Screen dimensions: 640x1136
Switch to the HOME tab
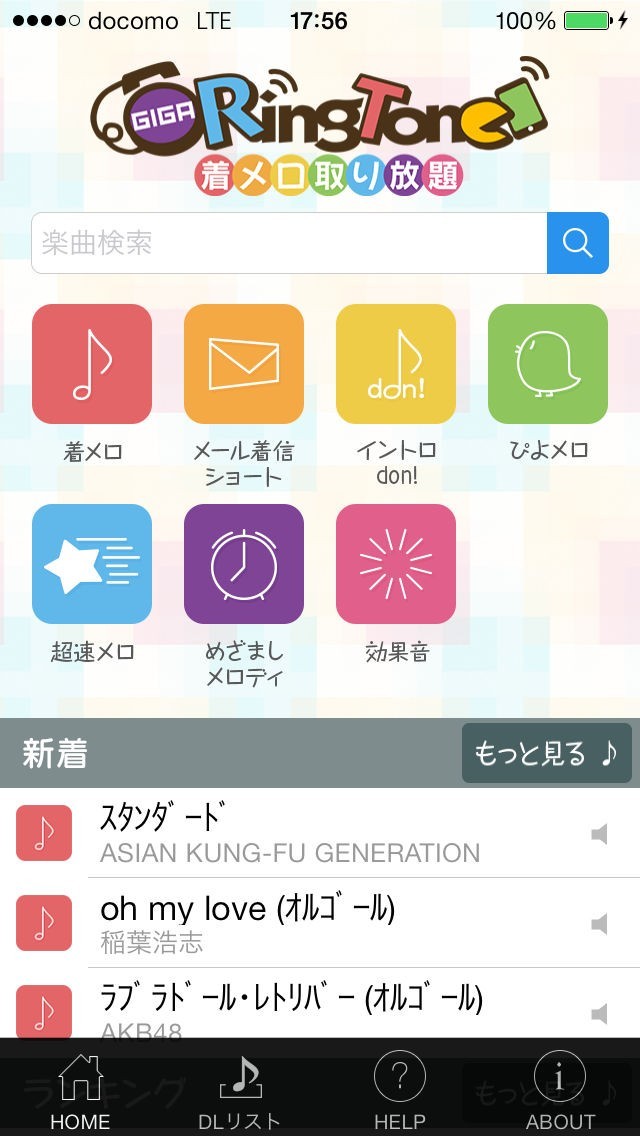tap(80, 1090)
